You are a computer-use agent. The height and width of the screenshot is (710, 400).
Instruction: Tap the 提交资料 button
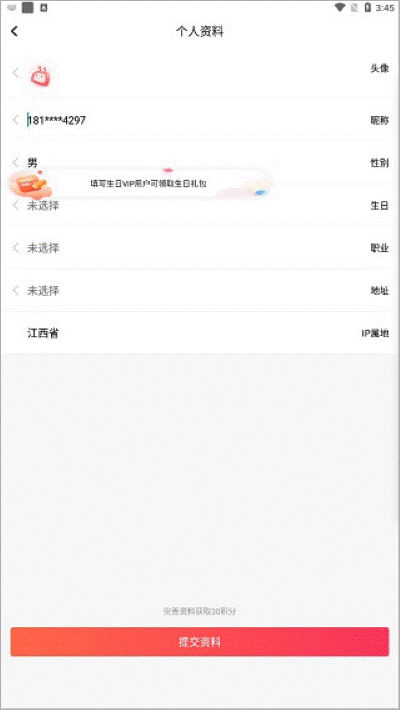pyautogui.click(x=200, y=642)
